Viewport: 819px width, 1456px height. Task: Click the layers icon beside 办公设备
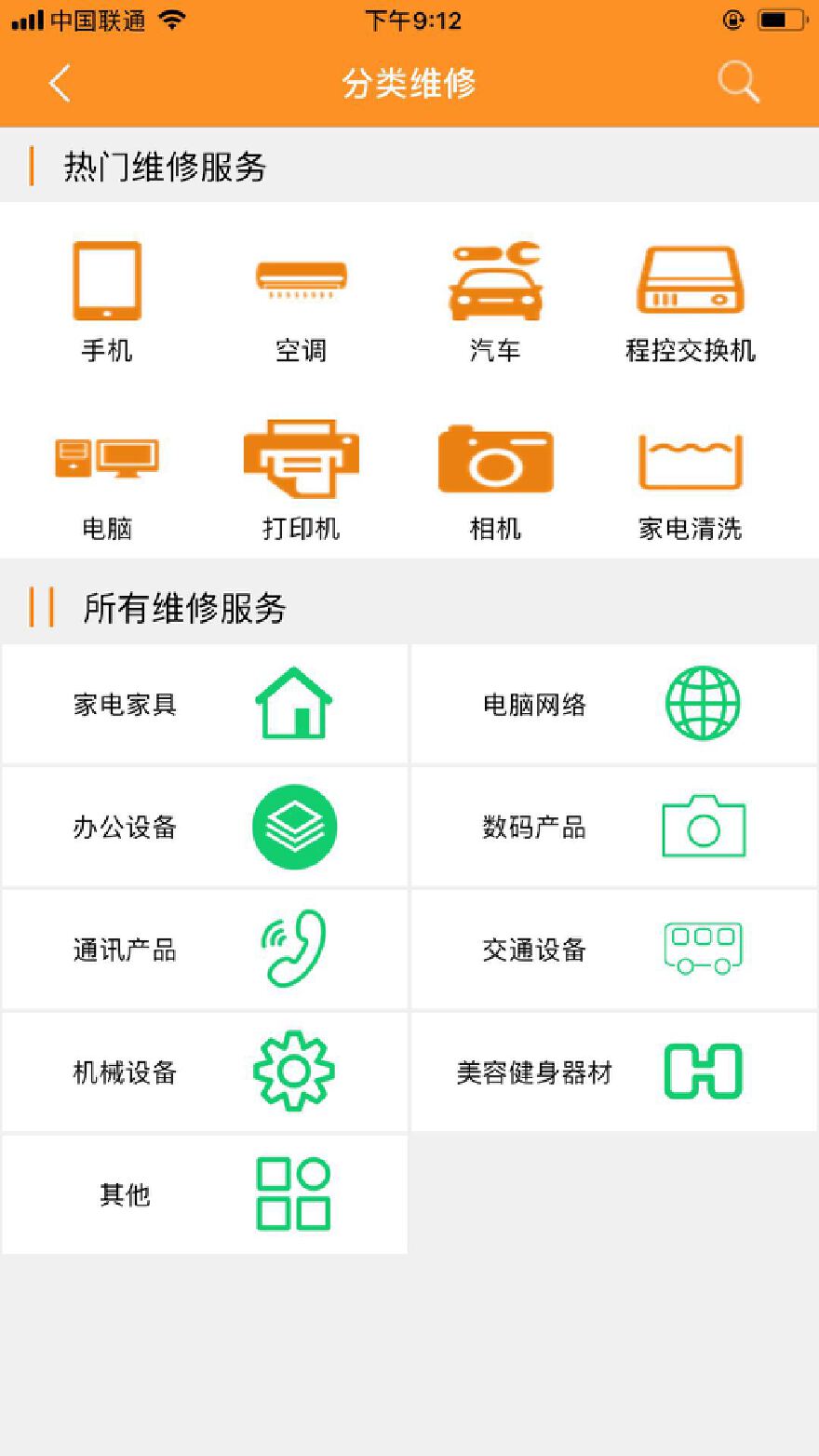[293, 827]
